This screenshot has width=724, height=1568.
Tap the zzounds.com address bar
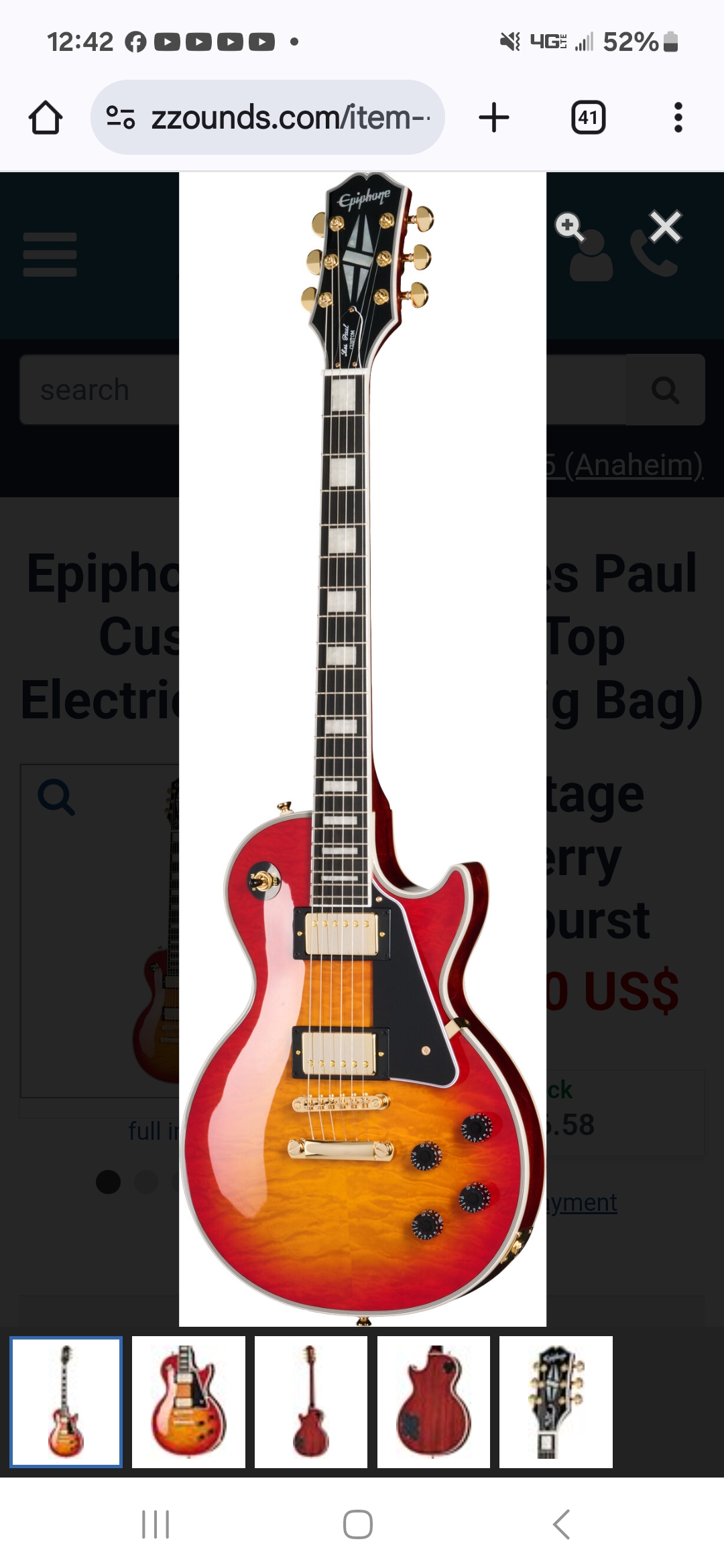click(282, 118)
